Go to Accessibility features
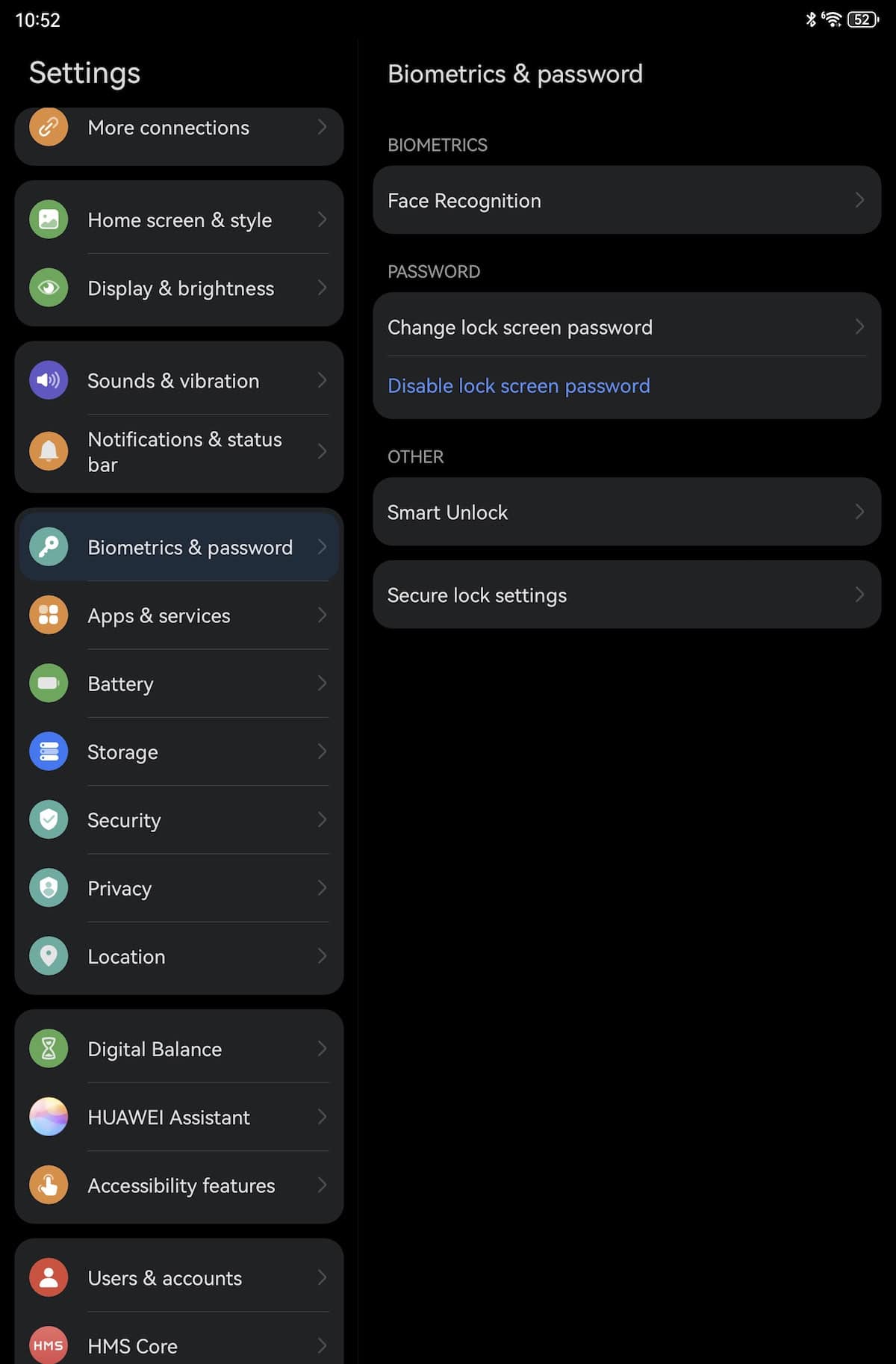The height and width of the screenshot is (1364, 896). pyautogui.click(x=179, y=1185)
